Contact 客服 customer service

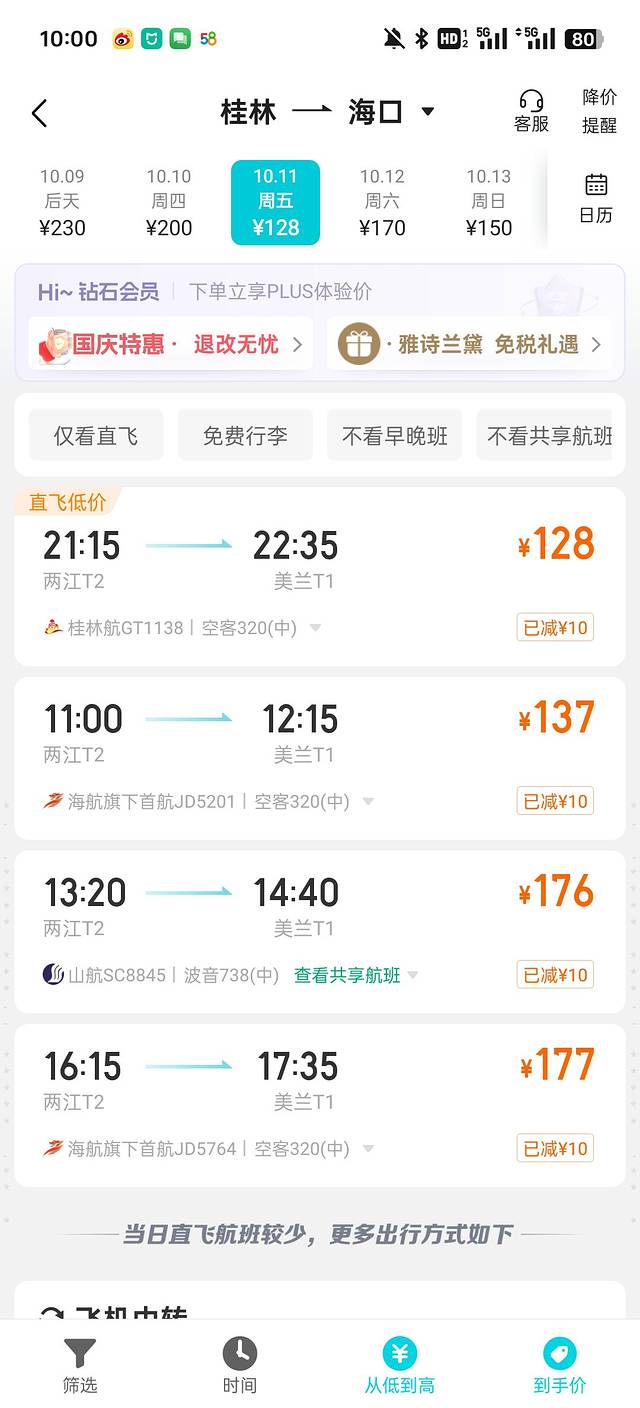click(531, 111)
